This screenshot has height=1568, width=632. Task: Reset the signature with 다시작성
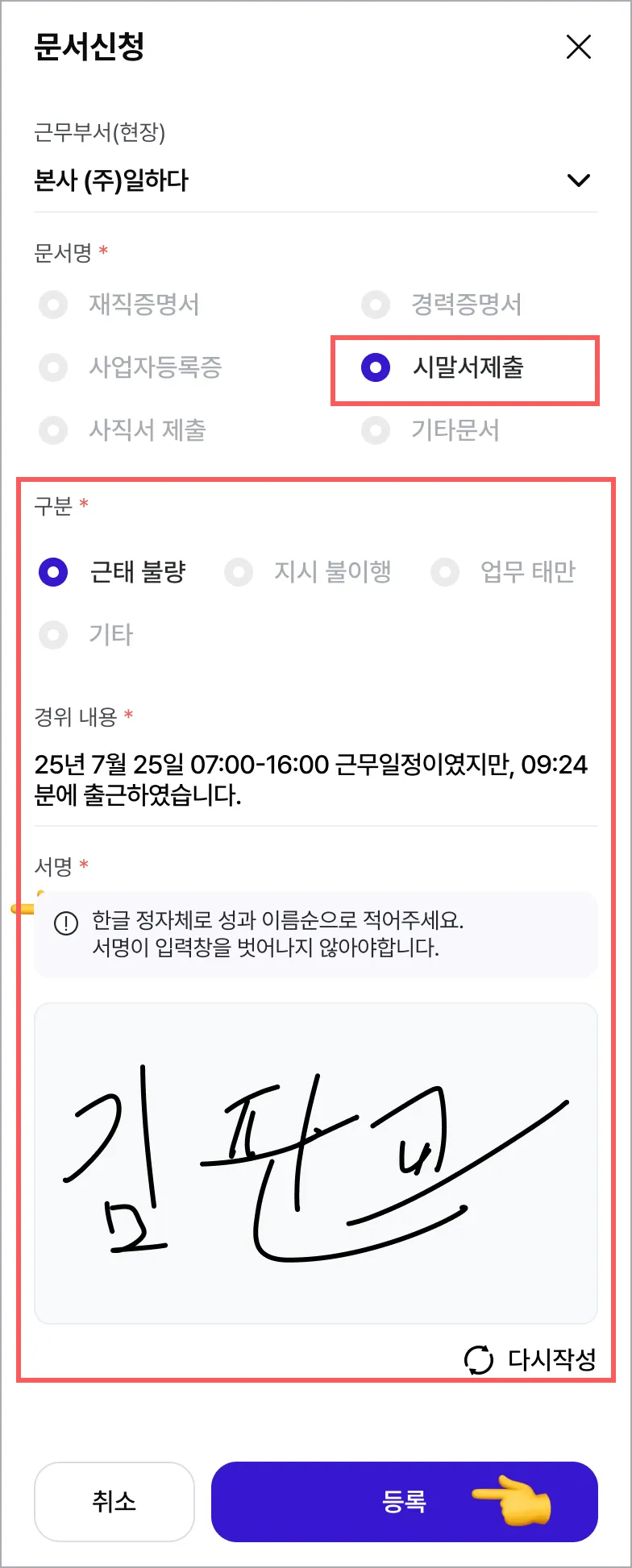tap(530, 1359)
